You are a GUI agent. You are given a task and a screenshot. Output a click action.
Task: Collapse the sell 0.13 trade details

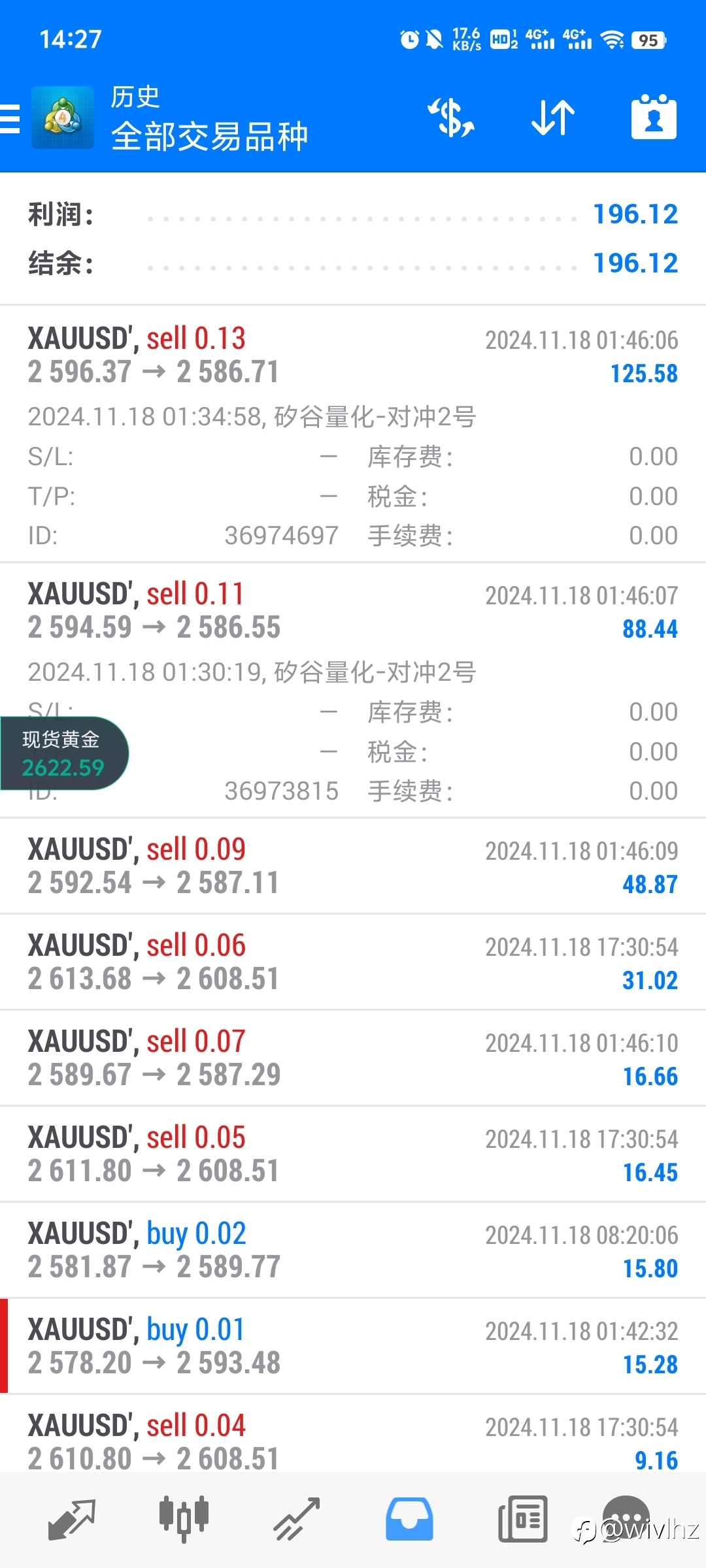pyautogui.click(x=353, y=434)
